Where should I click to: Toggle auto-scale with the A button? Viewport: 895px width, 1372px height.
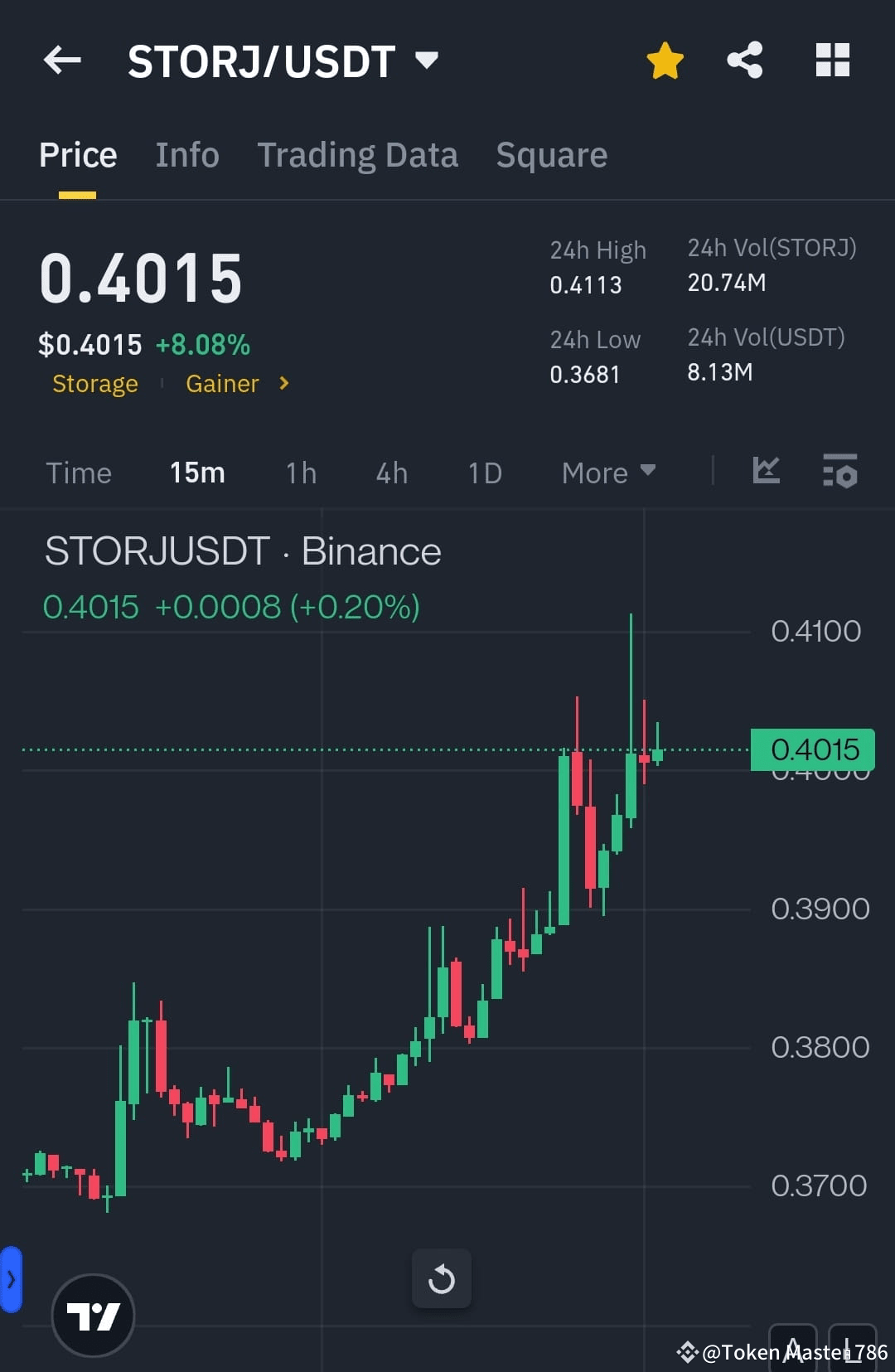[794, 1351]
